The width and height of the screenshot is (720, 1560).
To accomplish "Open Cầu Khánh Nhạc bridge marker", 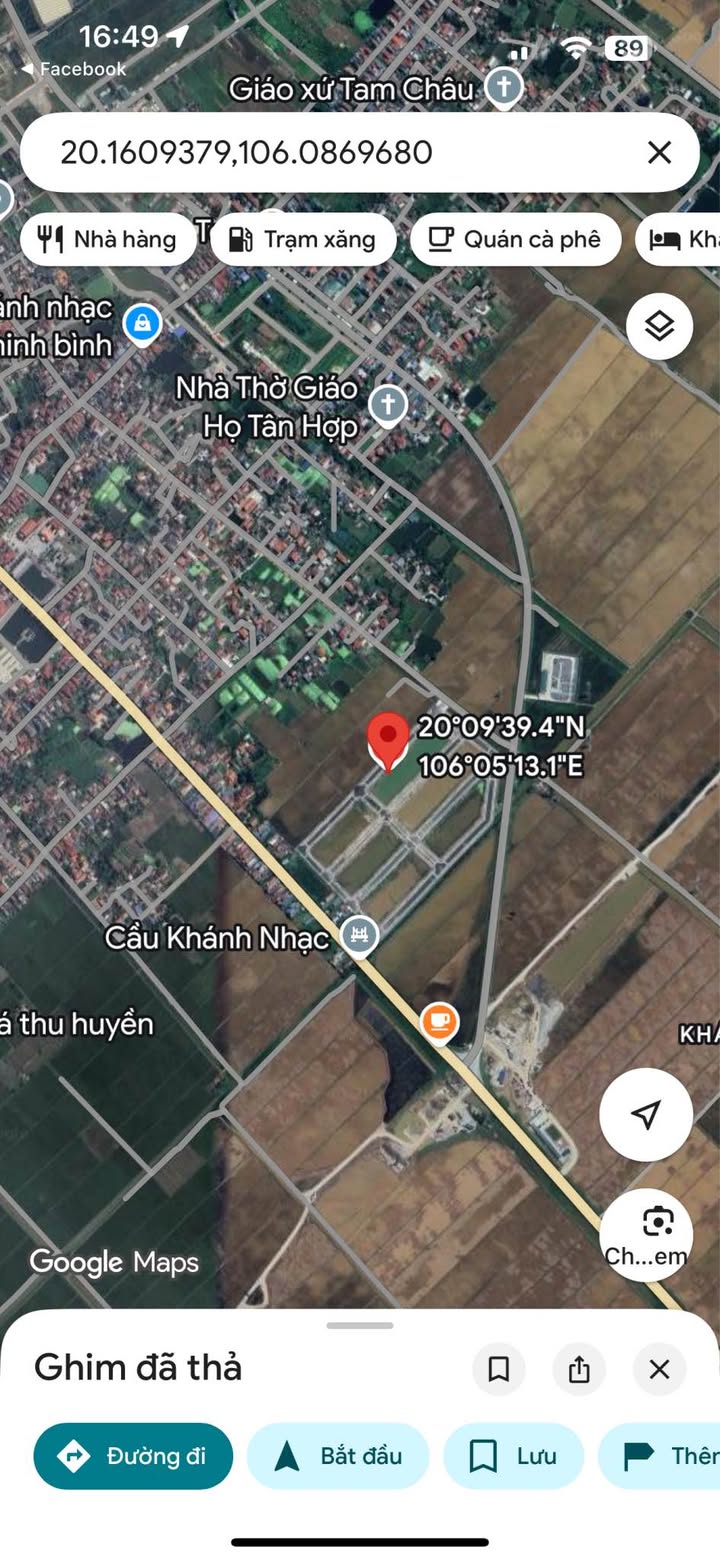I will click(x=359, y=936).
